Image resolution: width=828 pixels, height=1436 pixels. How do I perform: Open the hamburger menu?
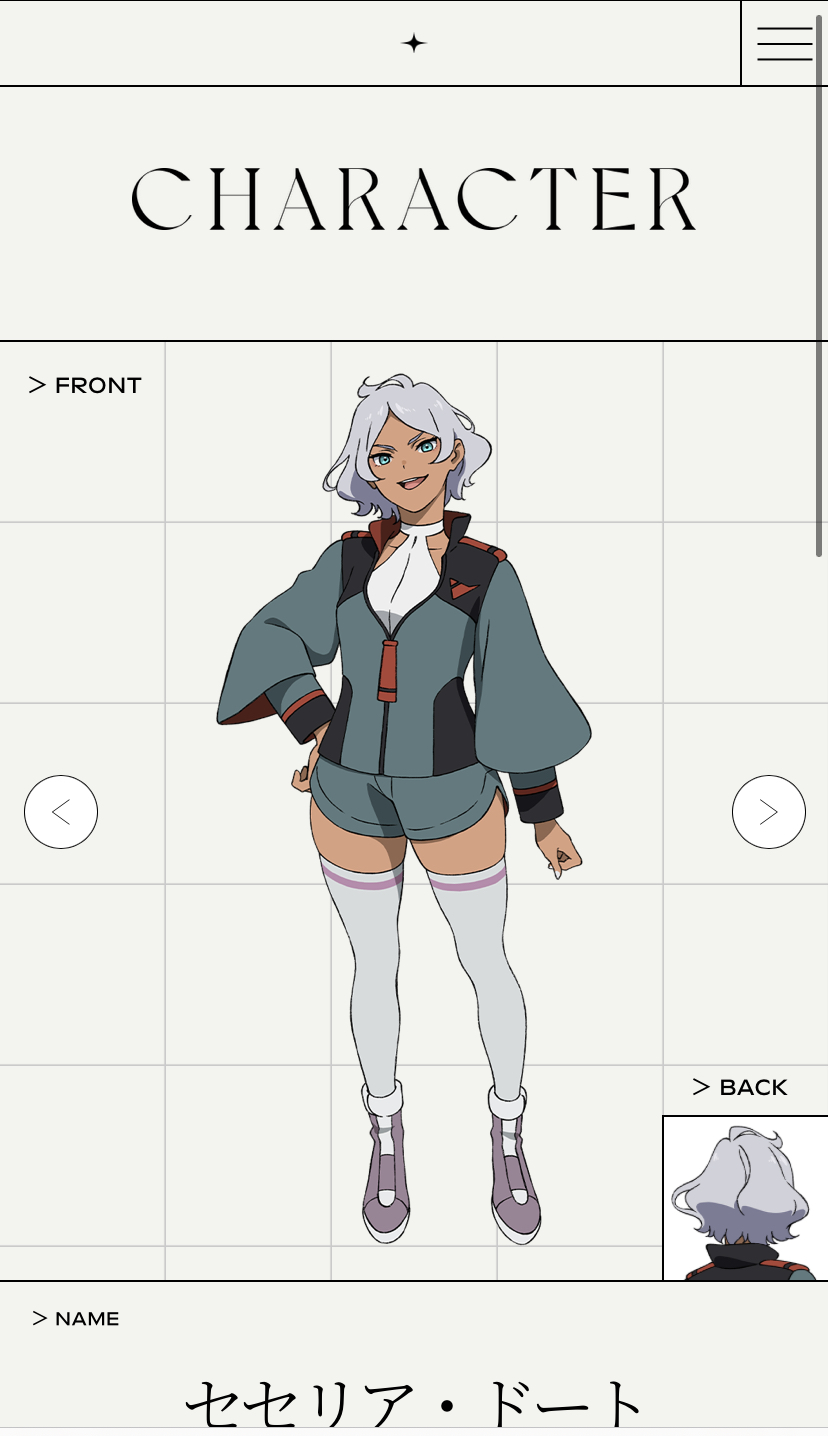coord(784,43)
